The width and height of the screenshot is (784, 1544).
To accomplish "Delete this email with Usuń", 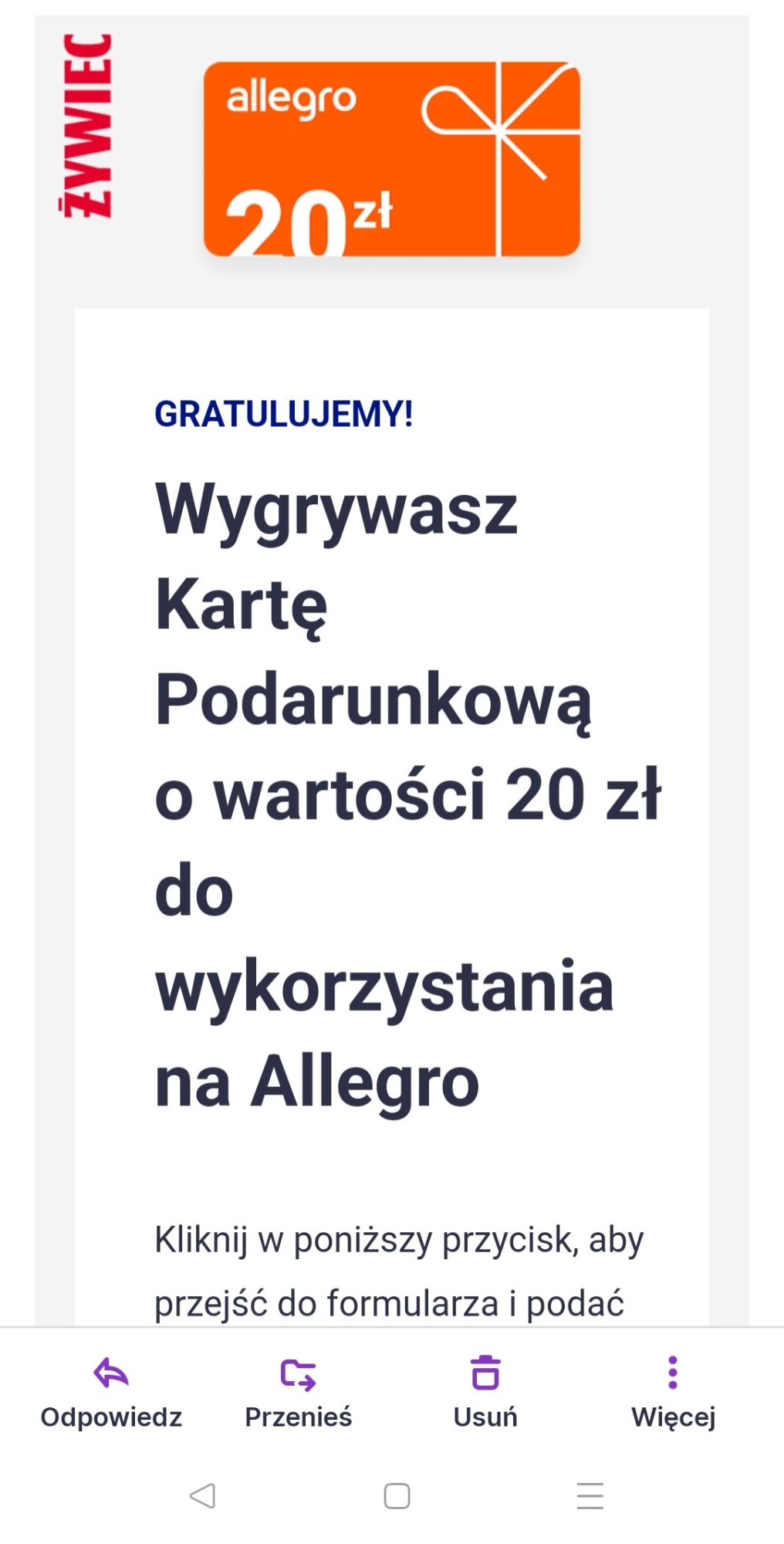I will point(485,1393).
